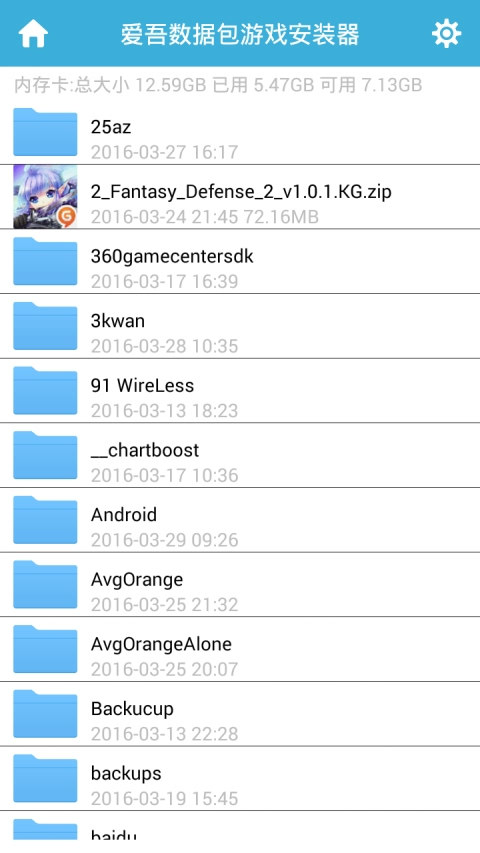The width and height of the screenshot is (480, 853).
Task: Open the settings gear
Action: click(x=446, y=34)
